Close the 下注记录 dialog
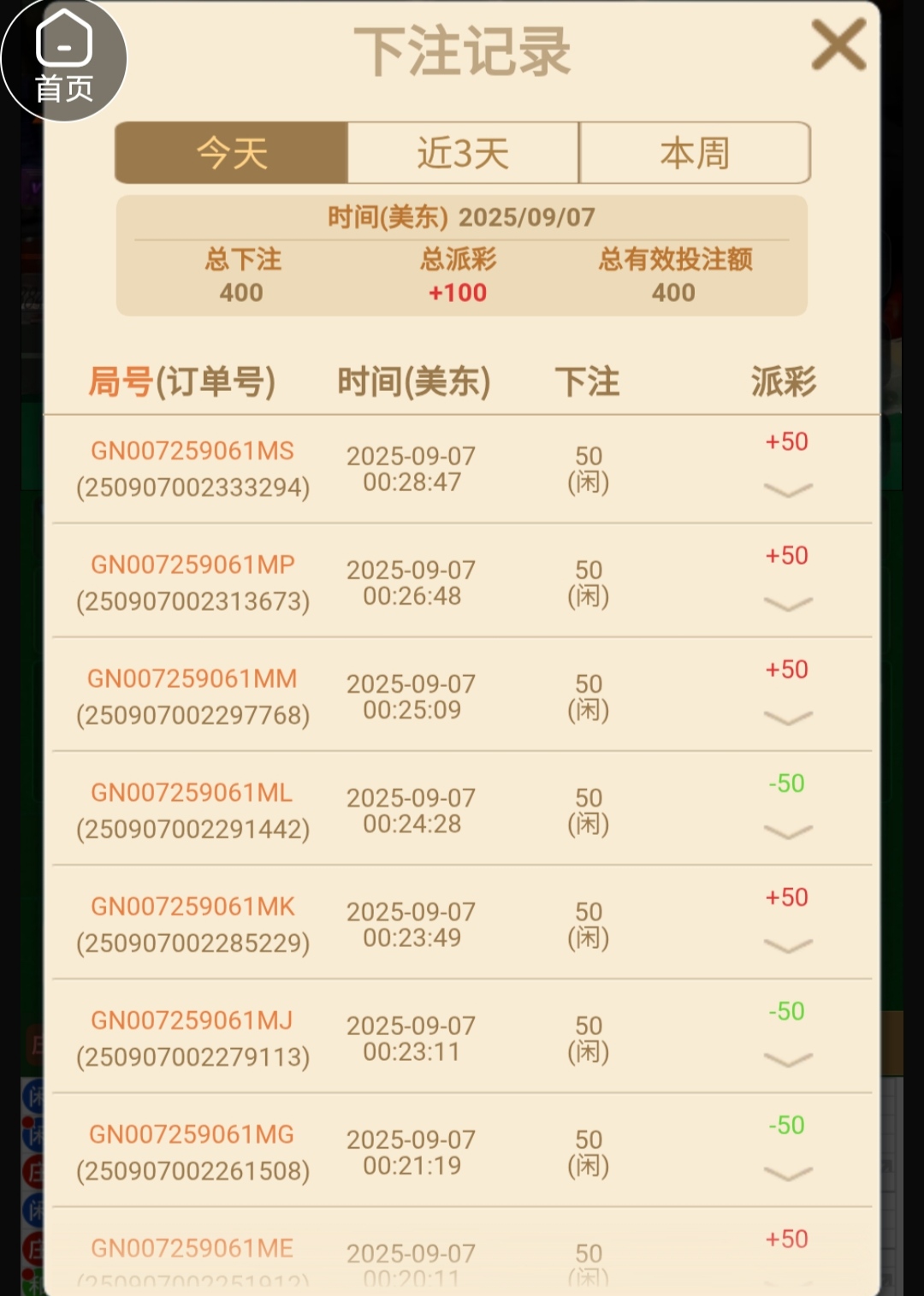Screen dimensions: 924x1296 click(838, 45)
